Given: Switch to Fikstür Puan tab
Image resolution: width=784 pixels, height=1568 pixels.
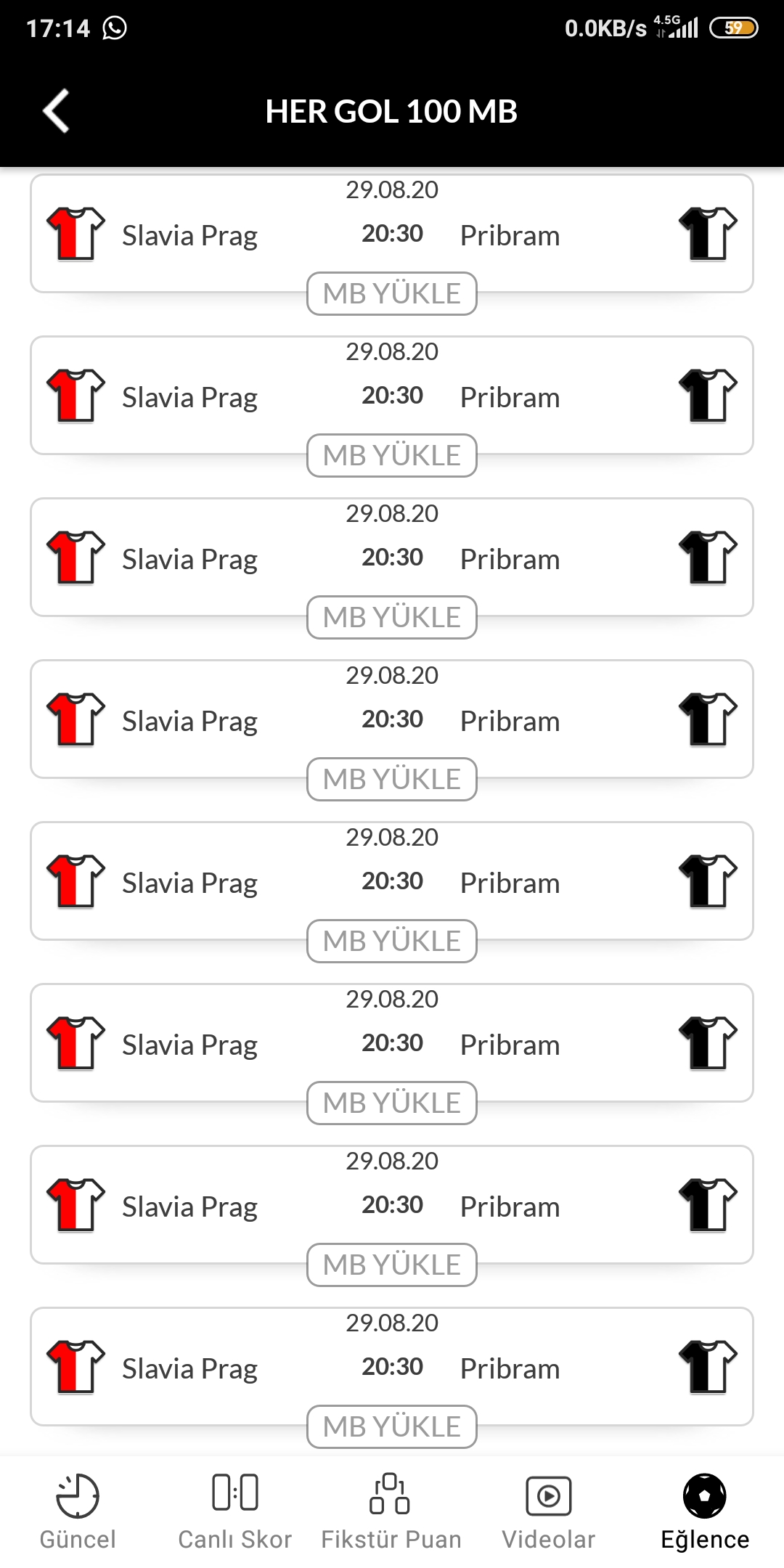Looking at the screenshot, I should click(391, 1511).
